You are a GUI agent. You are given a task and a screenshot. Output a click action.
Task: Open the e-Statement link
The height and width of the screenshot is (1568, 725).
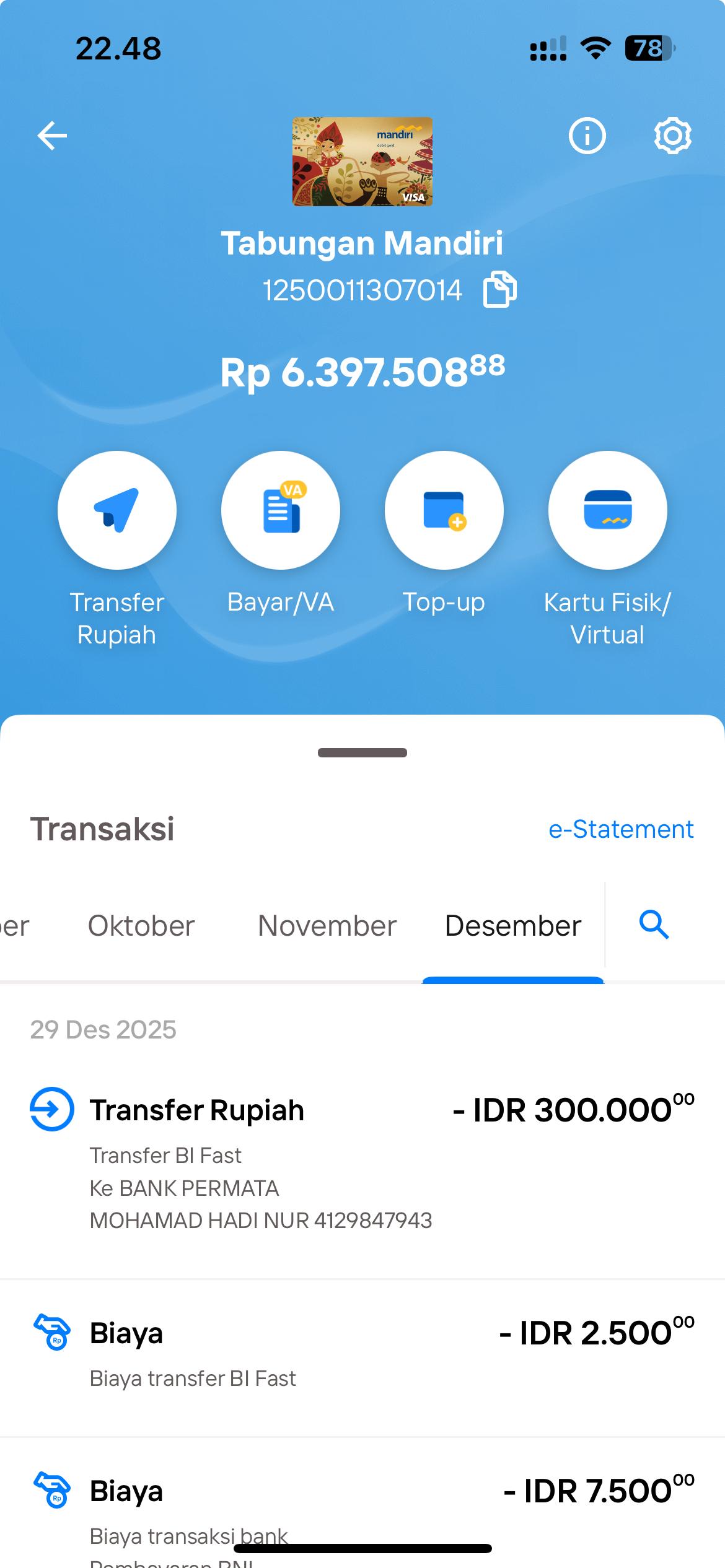click(x=620, y=829)
